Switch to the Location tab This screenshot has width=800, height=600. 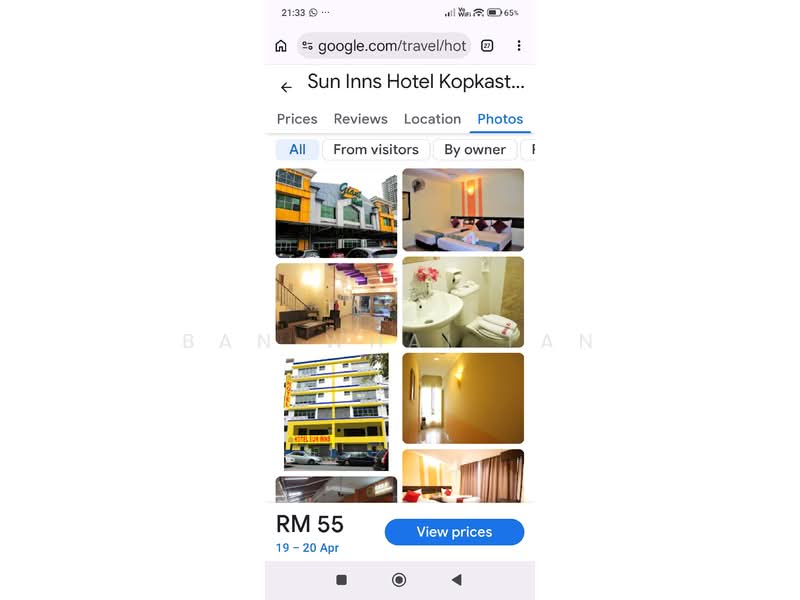[x=432, y=119]
